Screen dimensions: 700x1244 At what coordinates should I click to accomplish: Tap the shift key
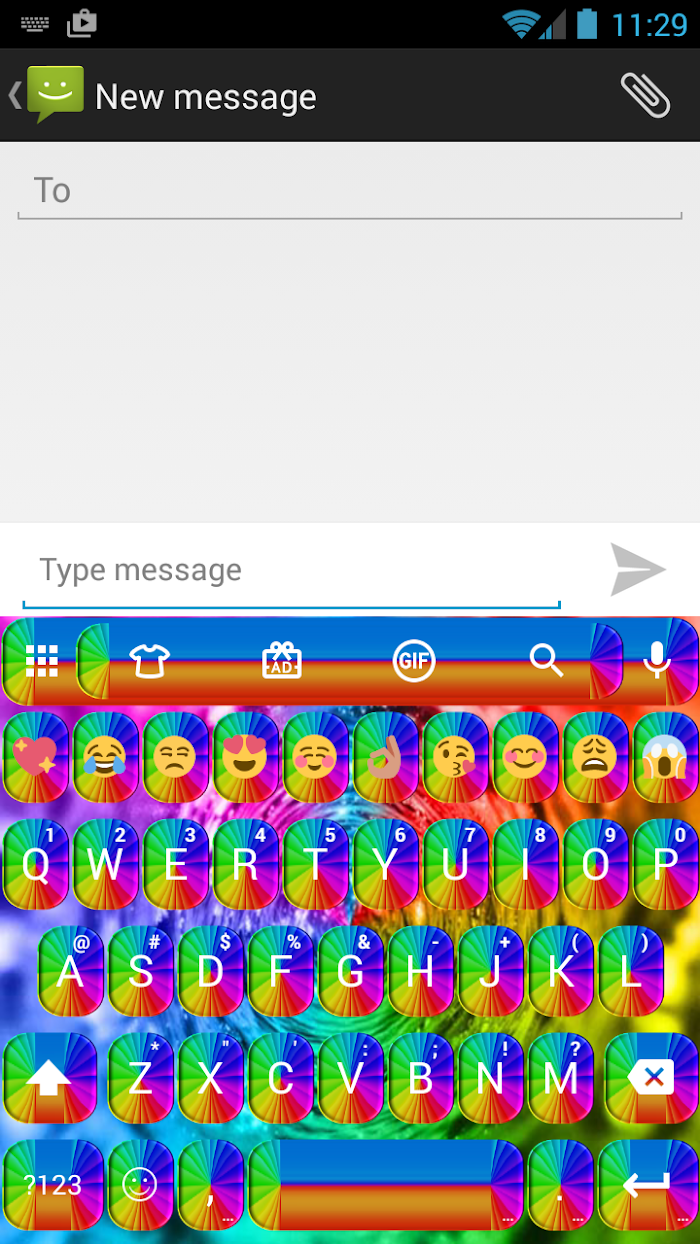49,1079
